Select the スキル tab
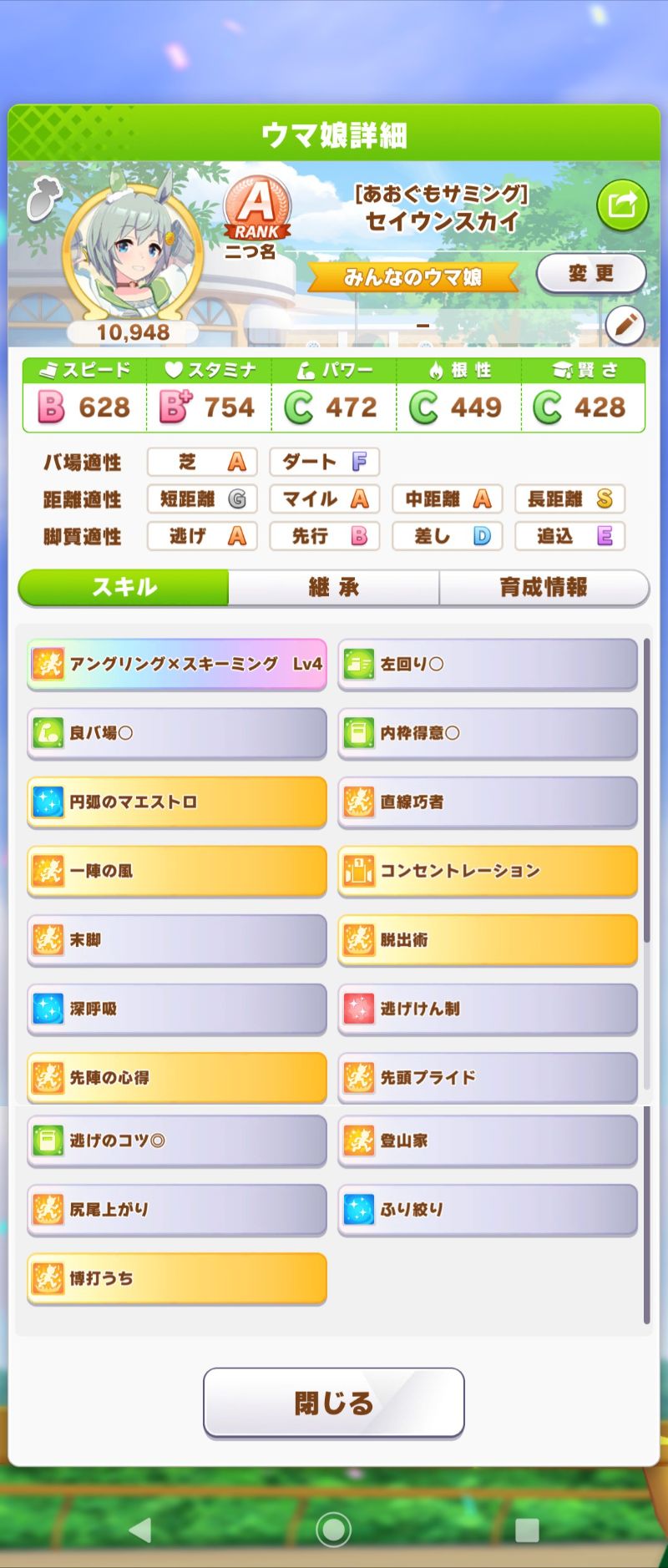Image resolution: width=668 pixels, height=1568 pixels. 124,587
